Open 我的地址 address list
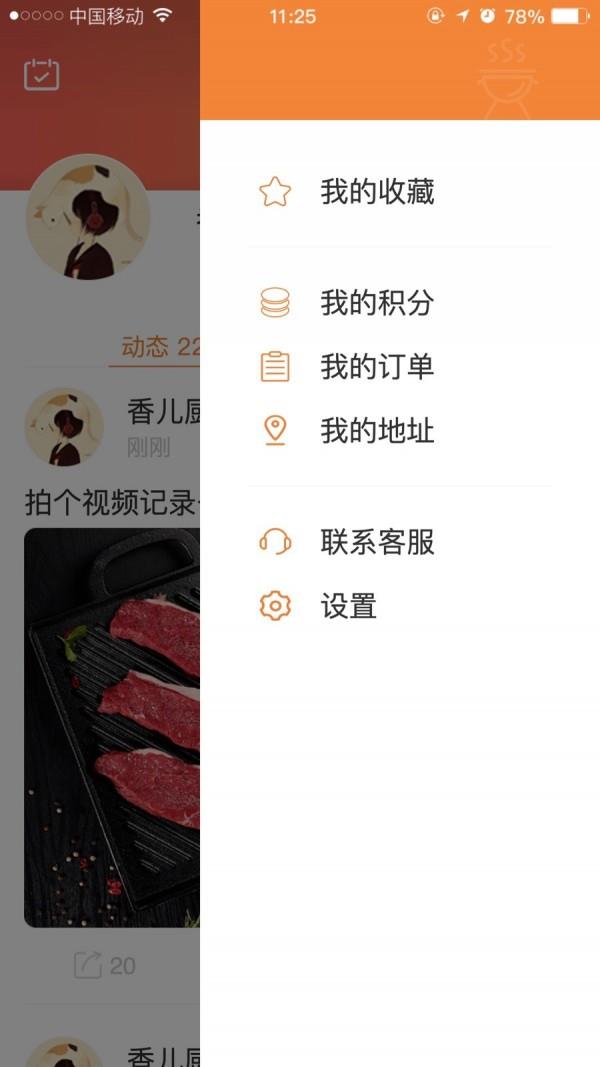Viewport: 600px width, 1067px height. click(x=377, y=431)
